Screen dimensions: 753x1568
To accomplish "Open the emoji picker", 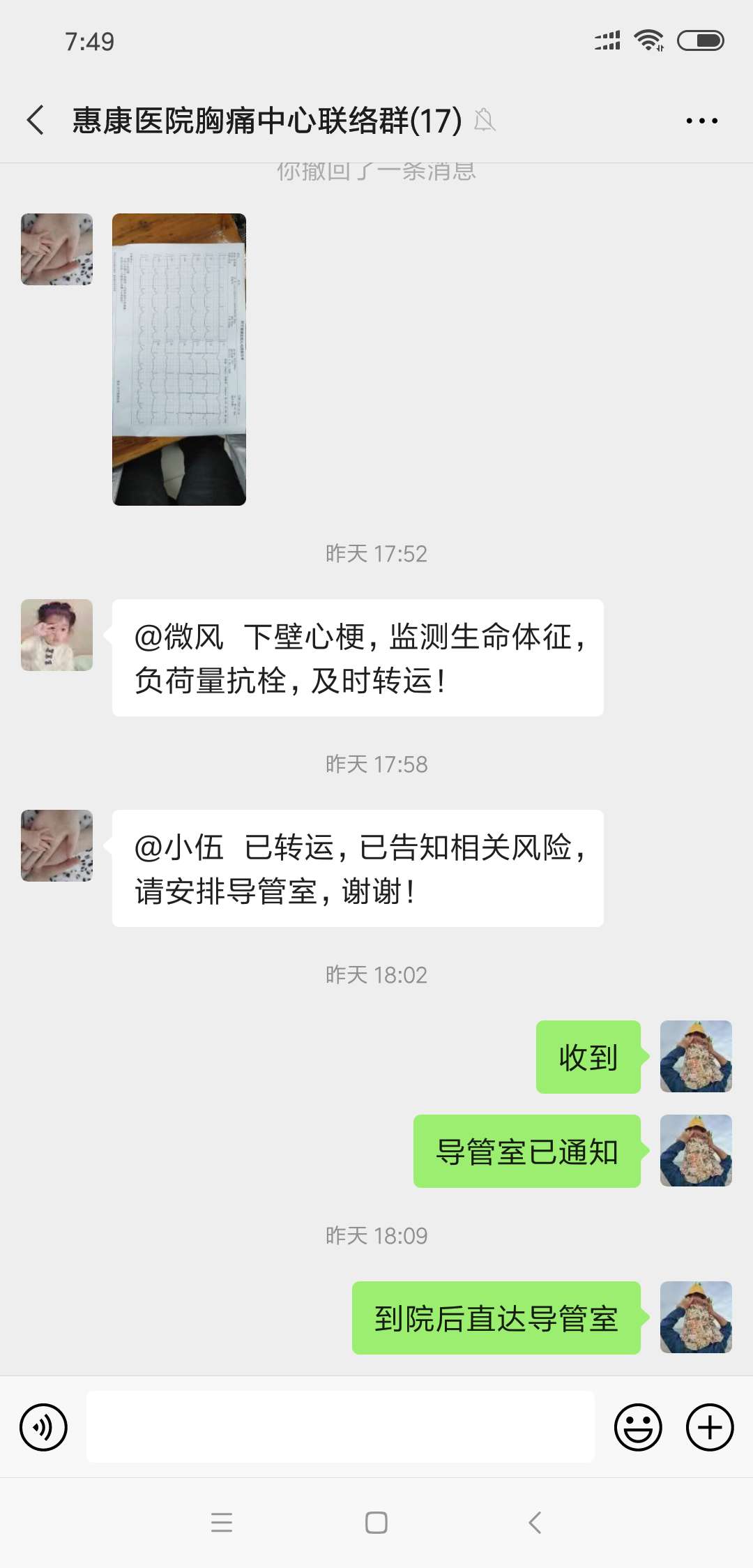I will pyautogui.click(x=637, y=1427).
